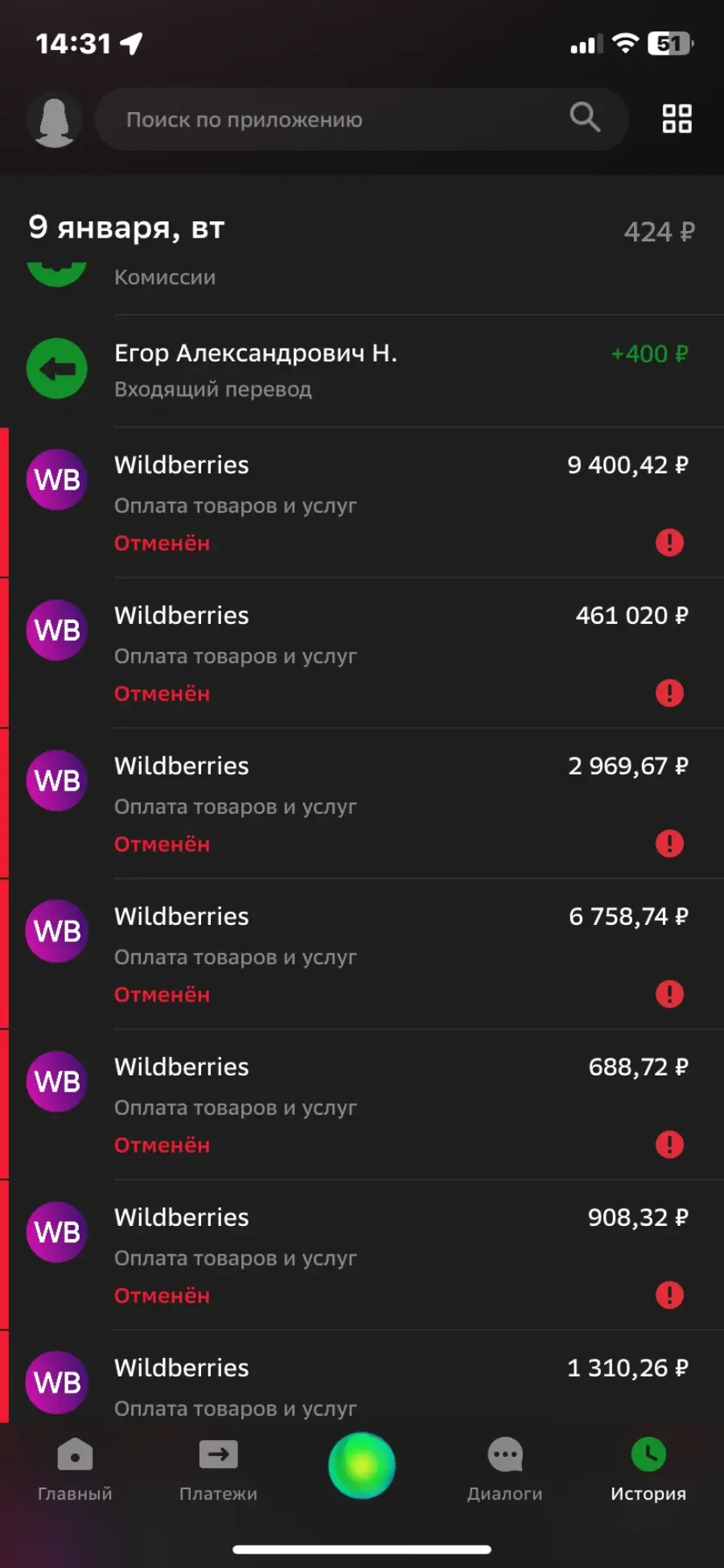Select the История tab
Image resolution: width=724 pixels, height=1568 pixels.
(x=648, y=1469)
